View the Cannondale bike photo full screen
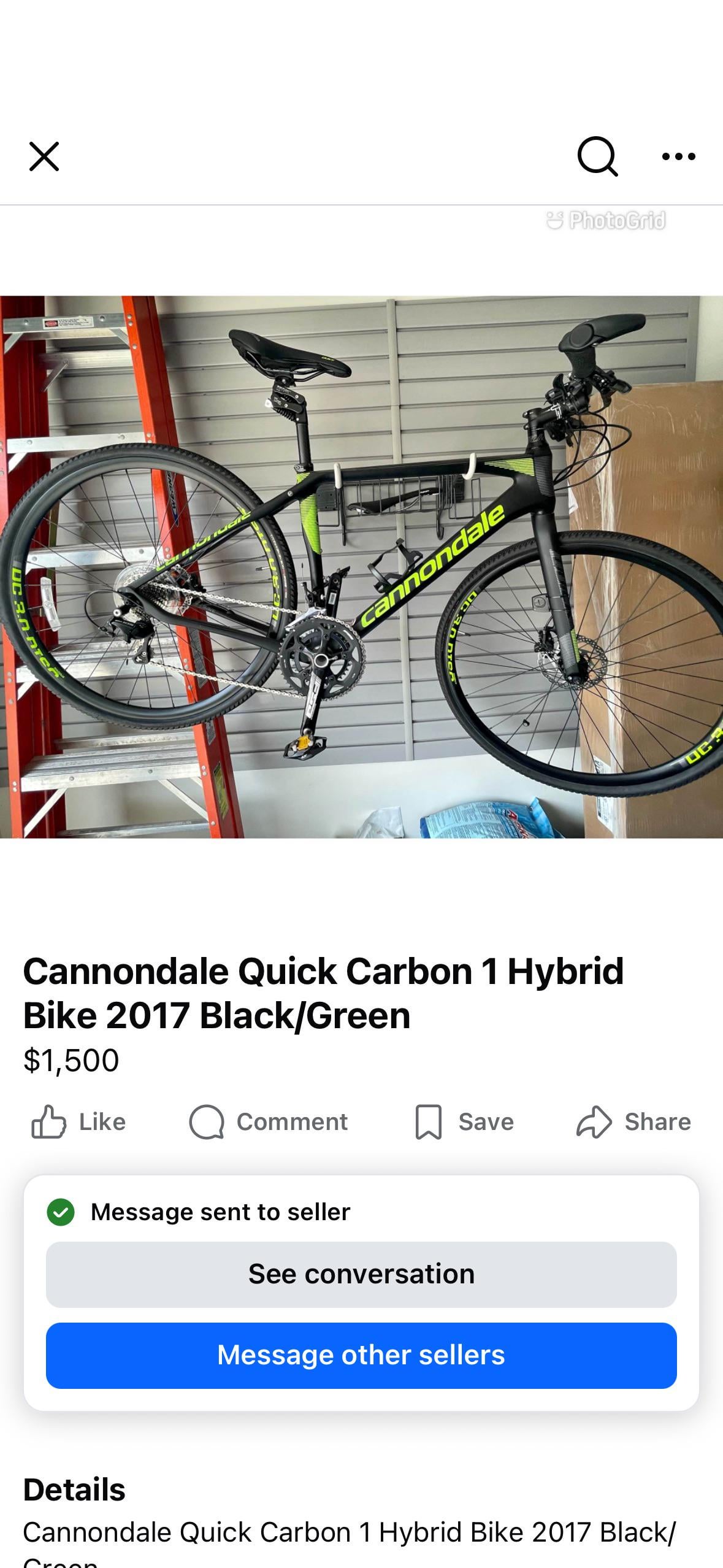The image size is (723, 1568). pyautogui.click(x=361, y=567)
